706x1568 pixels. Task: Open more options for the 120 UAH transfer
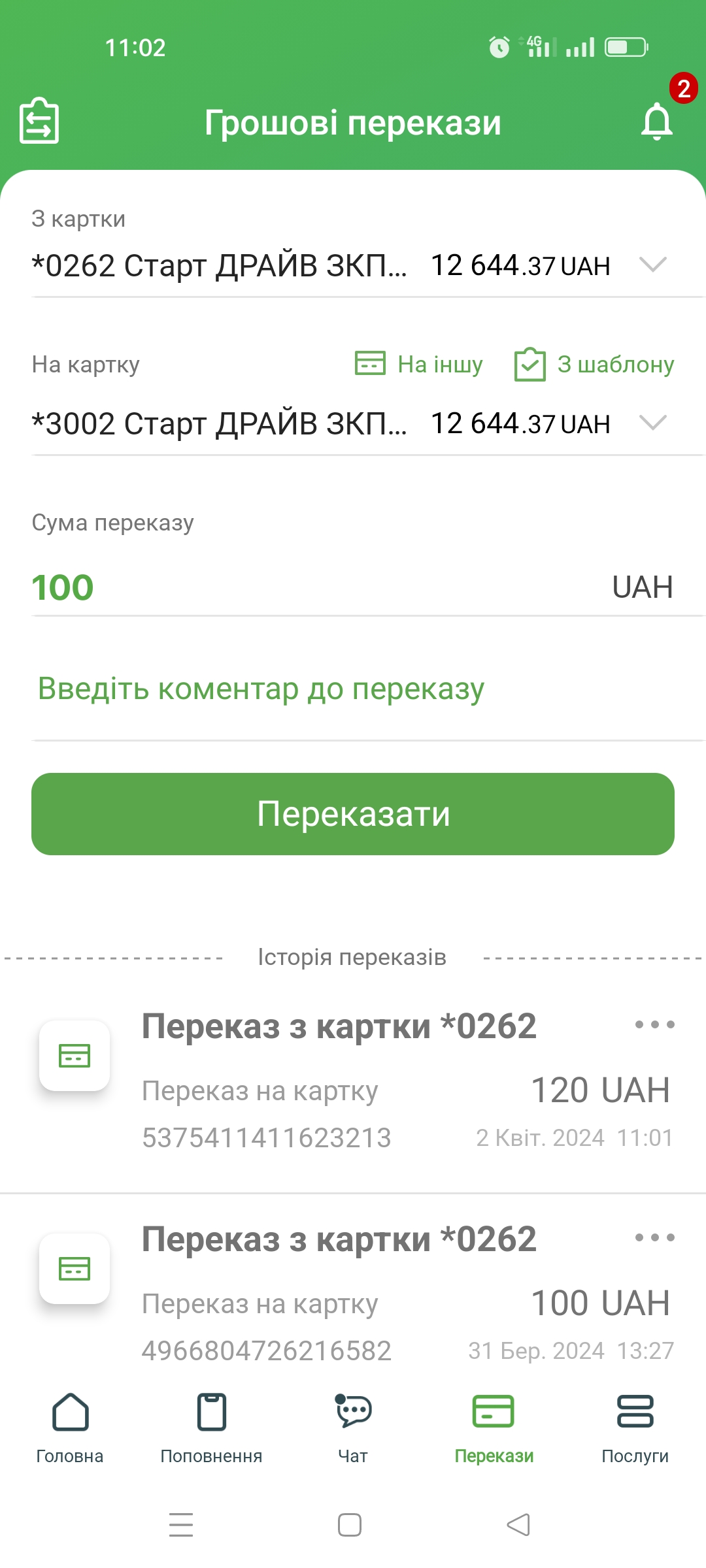tap(654, 1024)
